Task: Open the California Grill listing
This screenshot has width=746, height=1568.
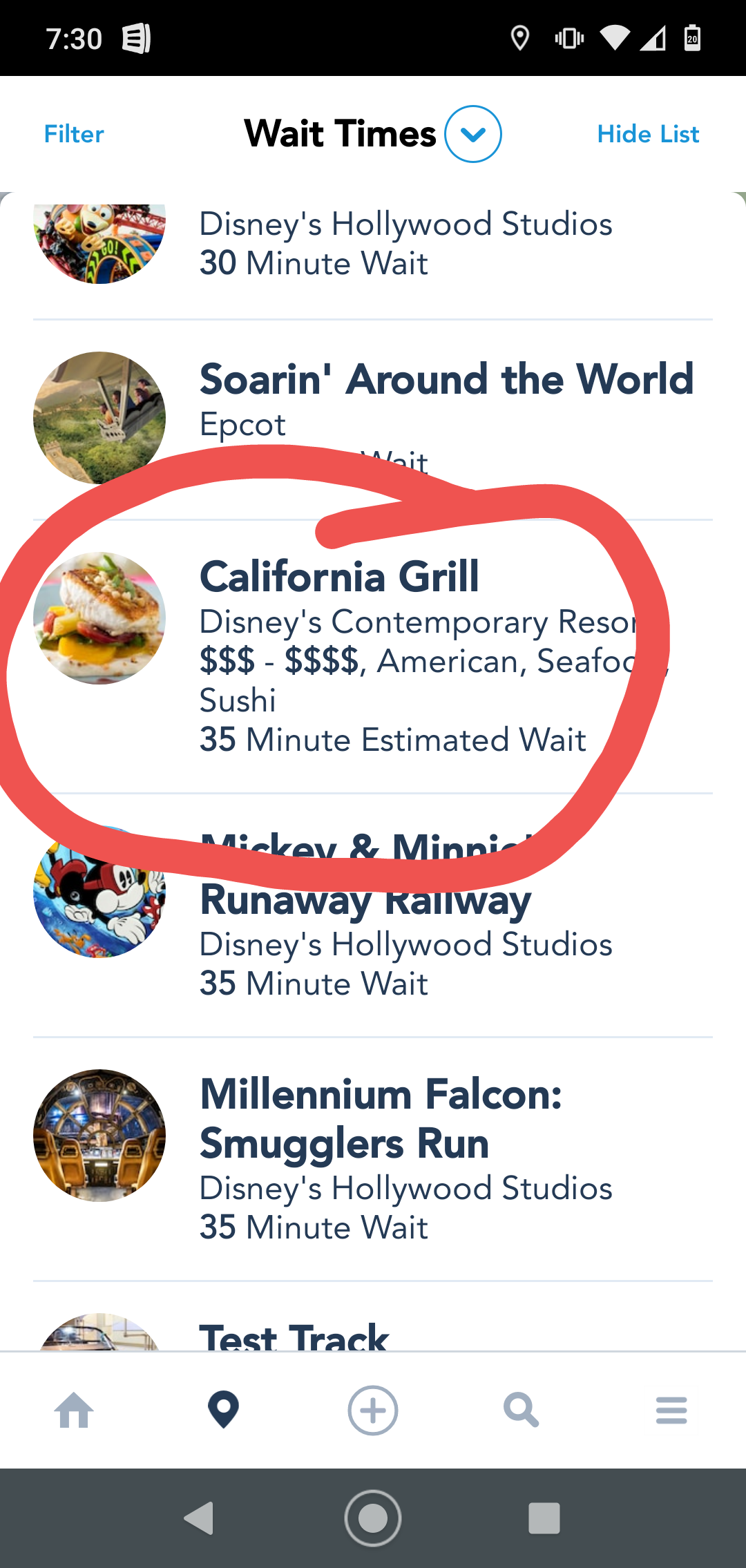Action: [x=339, y=577]
